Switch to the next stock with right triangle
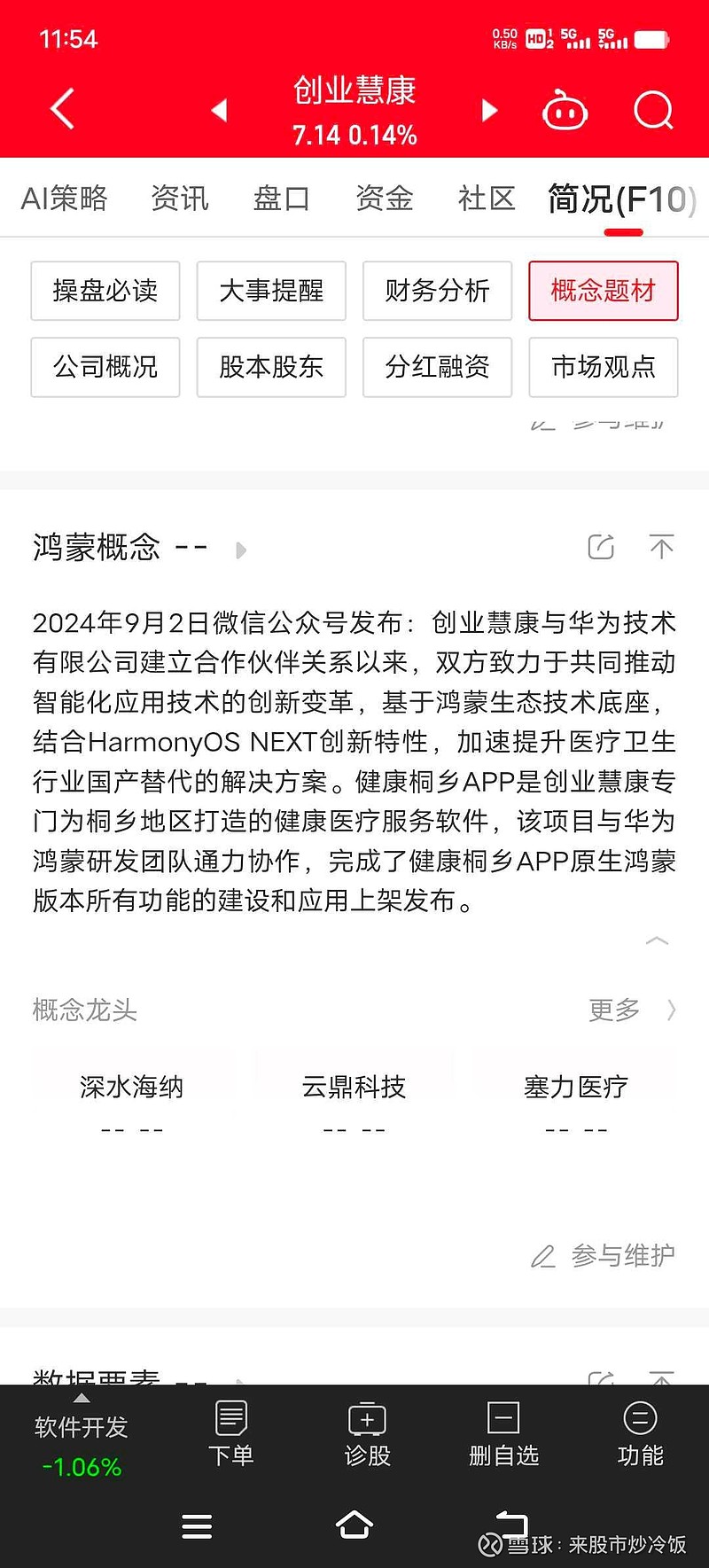 coord(489,110)
